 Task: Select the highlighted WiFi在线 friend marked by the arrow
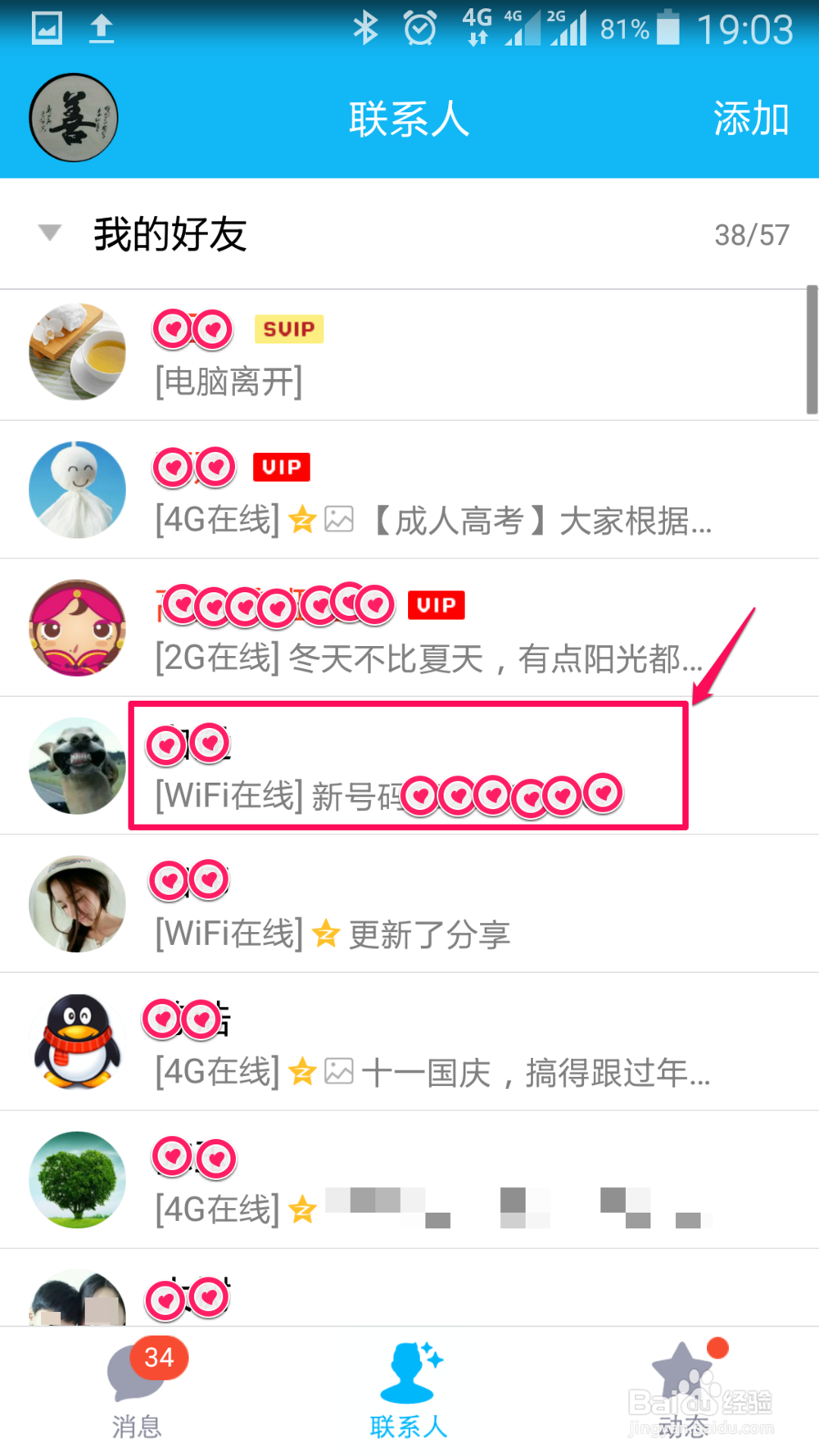[x=409, y=766]
